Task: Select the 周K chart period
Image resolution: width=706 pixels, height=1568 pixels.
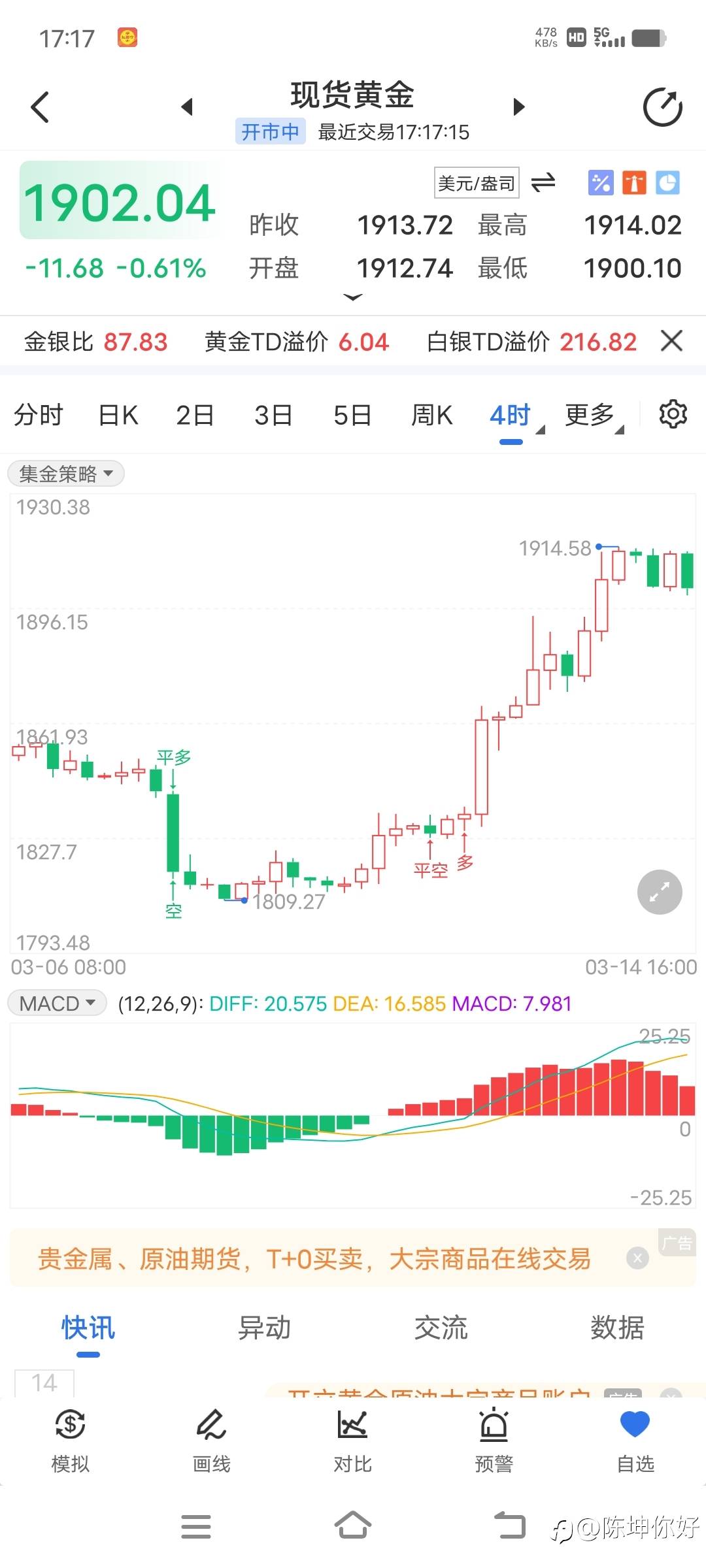Action: tap(431, 415)
